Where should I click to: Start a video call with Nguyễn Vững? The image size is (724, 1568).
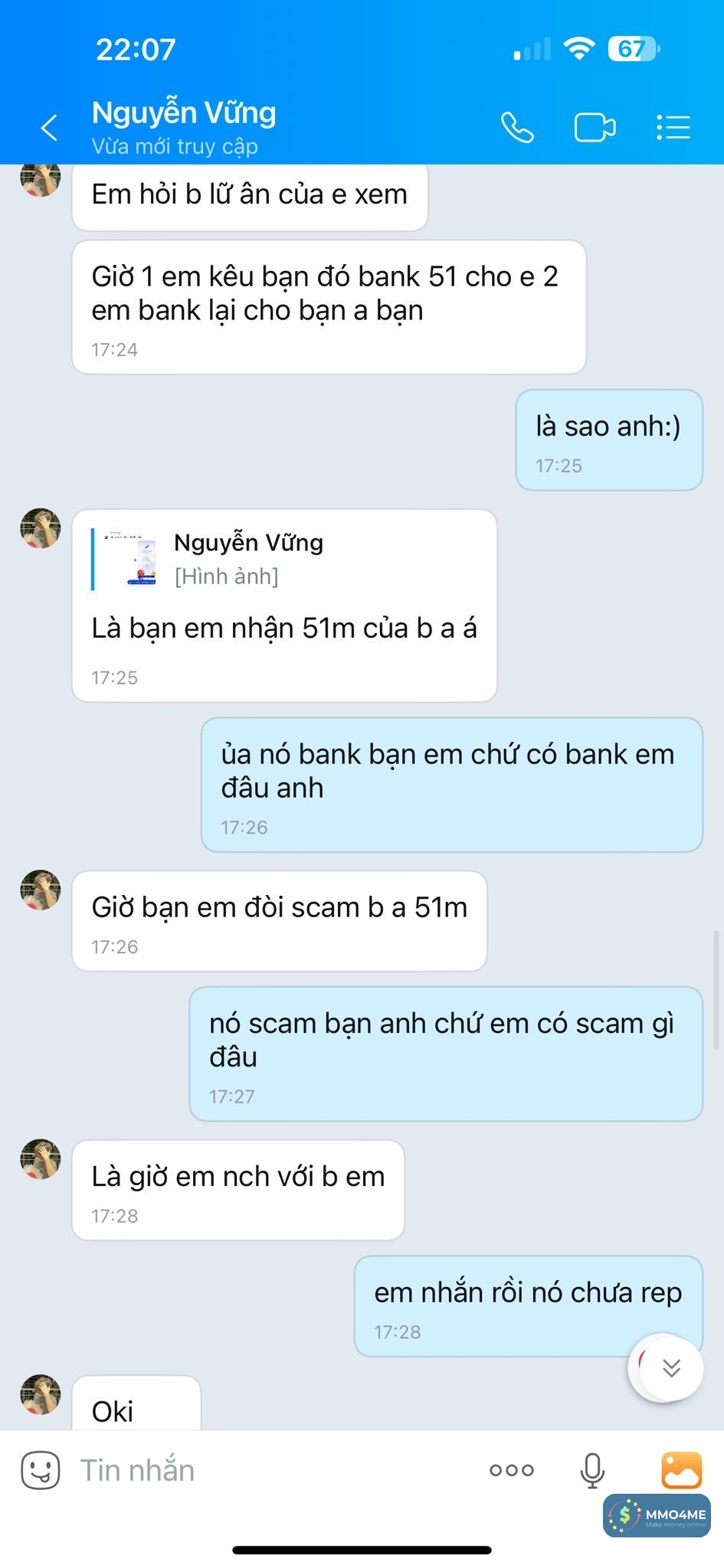(x=595, y=127)
